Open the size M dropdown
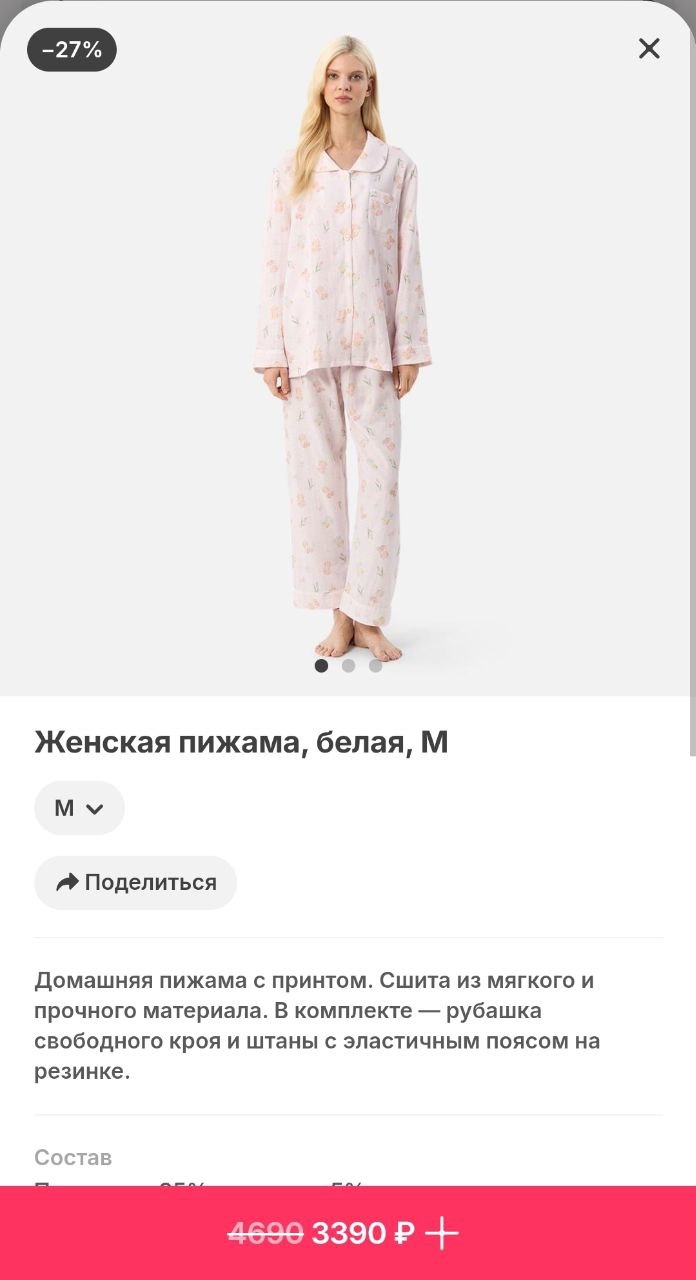The image size is (696, 1280). (x=79, y=808)
